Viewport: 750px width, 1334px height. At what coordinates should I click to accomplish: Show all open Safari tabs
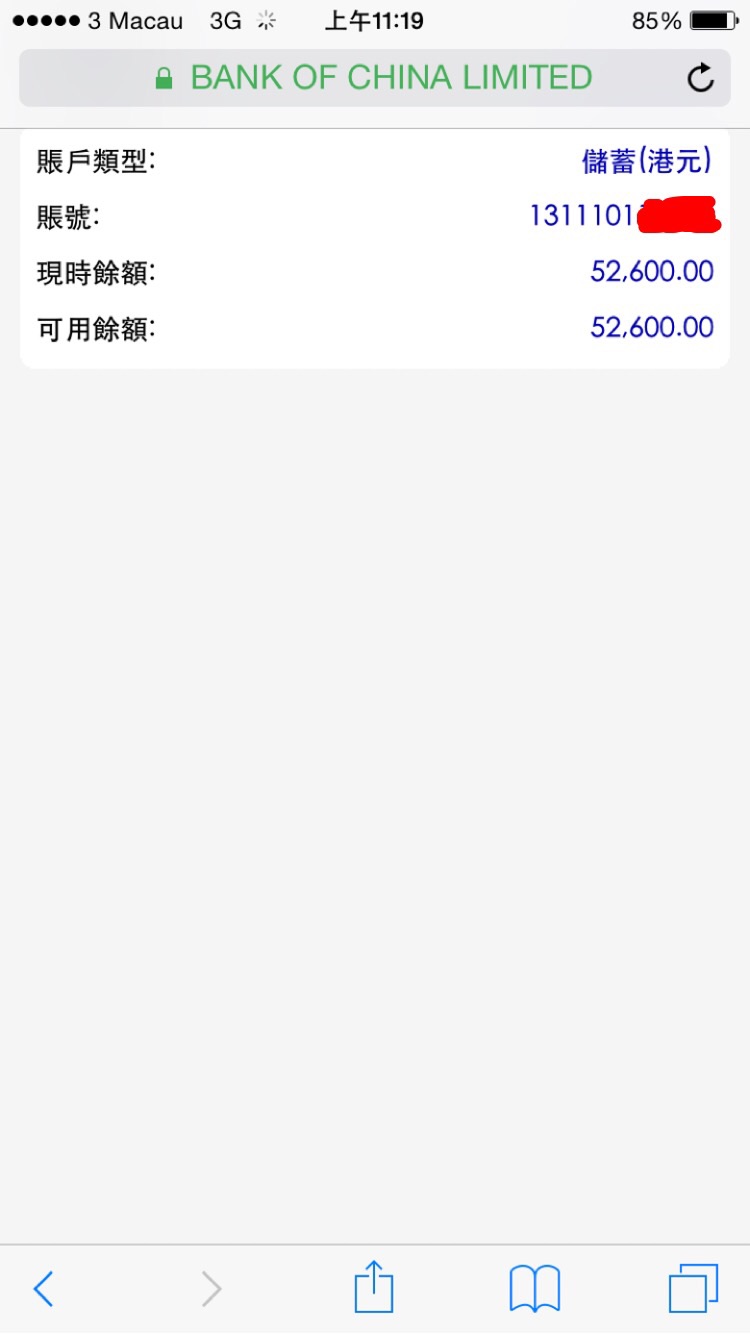693,1288
